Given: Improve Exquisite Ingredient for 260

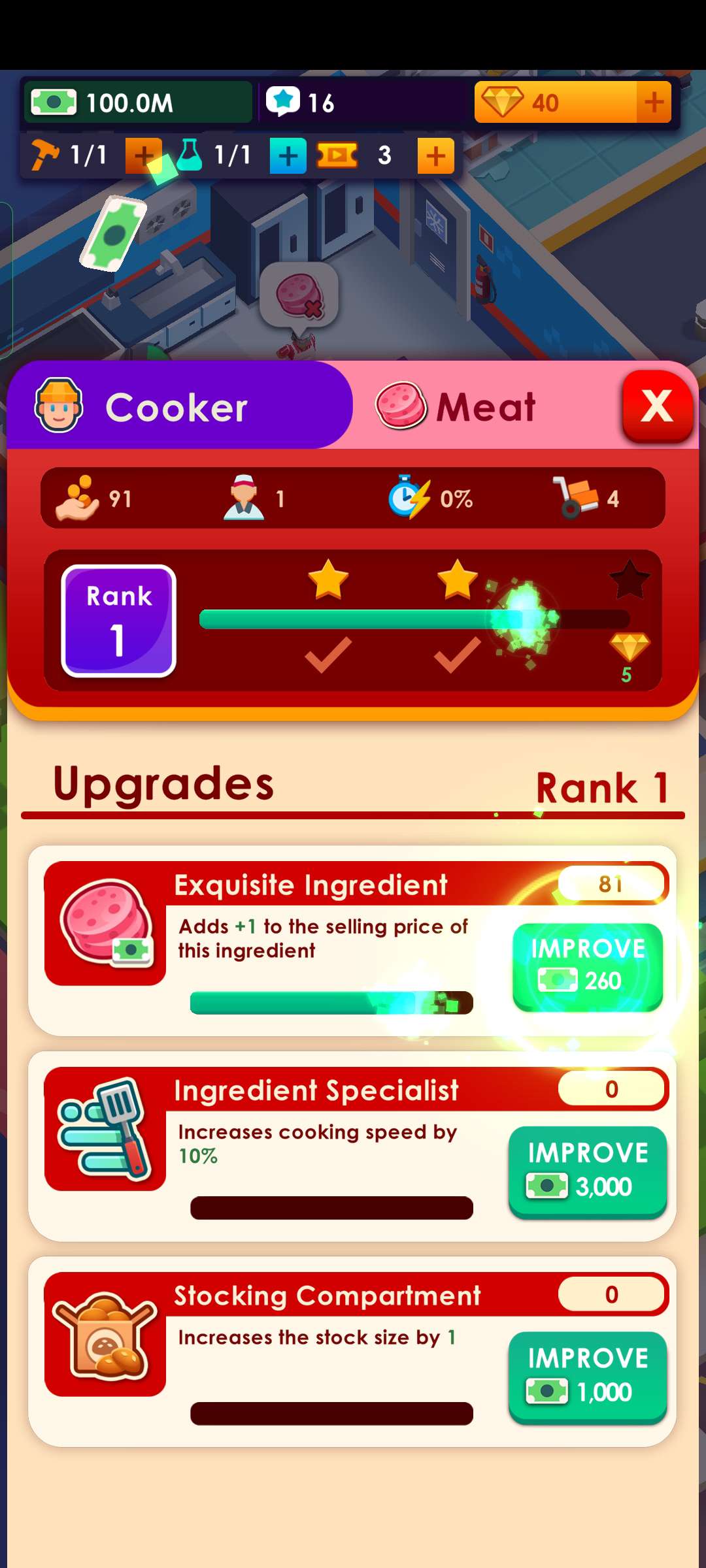Looking at the screenshot, I should click(588, 967).
